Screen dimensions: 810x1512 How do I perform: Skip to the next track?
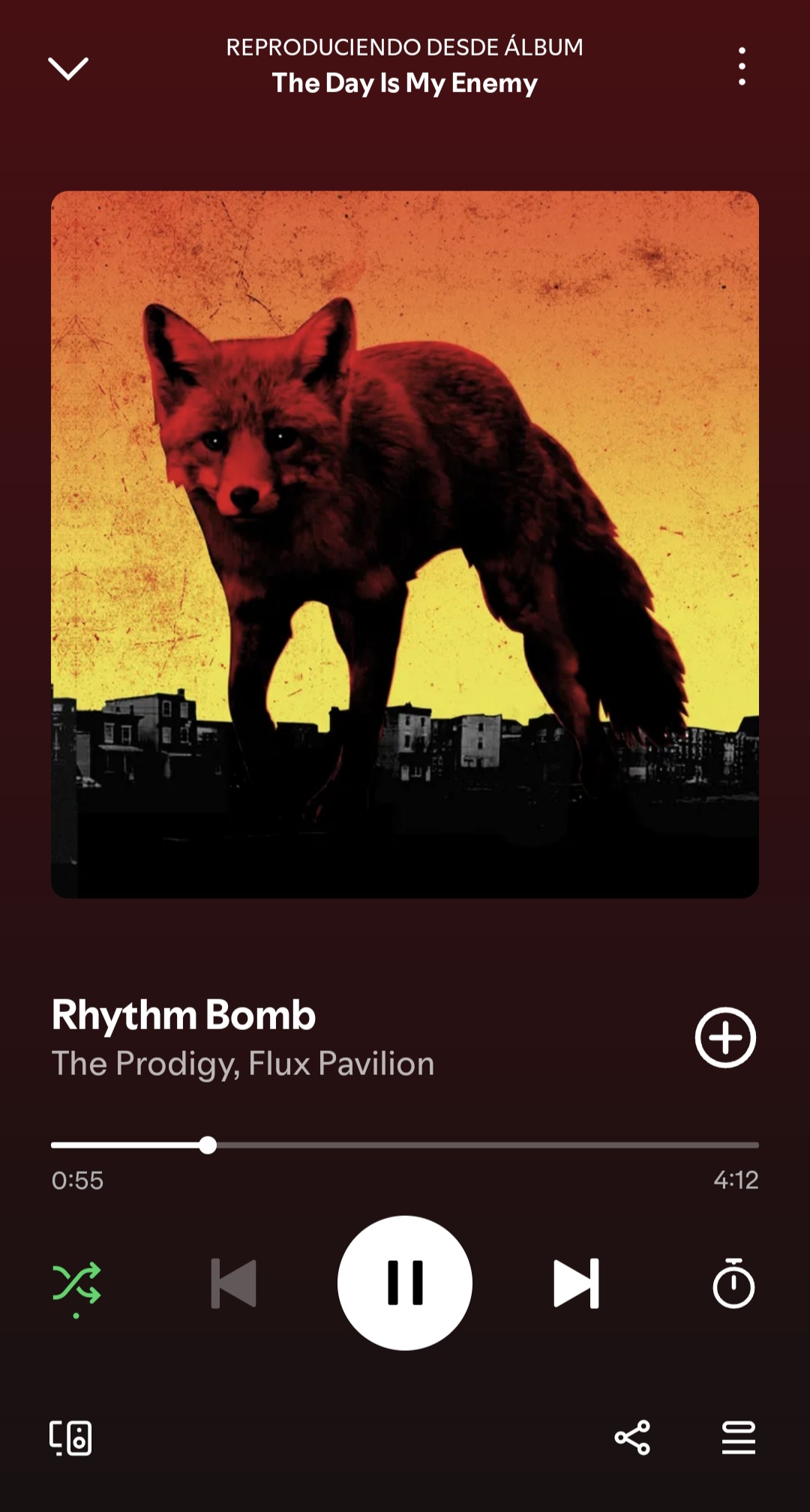click(x=576, y=1283)
